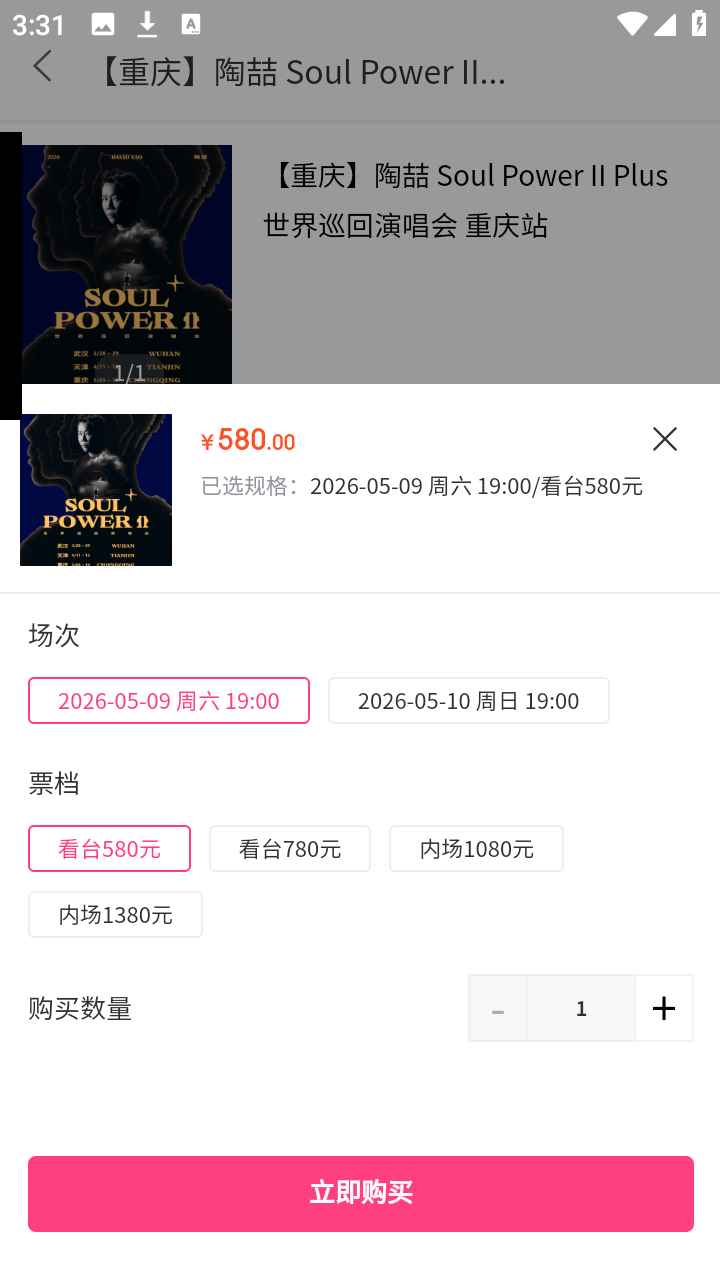This screenshot has width=720, height=1280.
Task: Select the 2026-05-09 周六 19:00 session
Action: pos(169,700)
